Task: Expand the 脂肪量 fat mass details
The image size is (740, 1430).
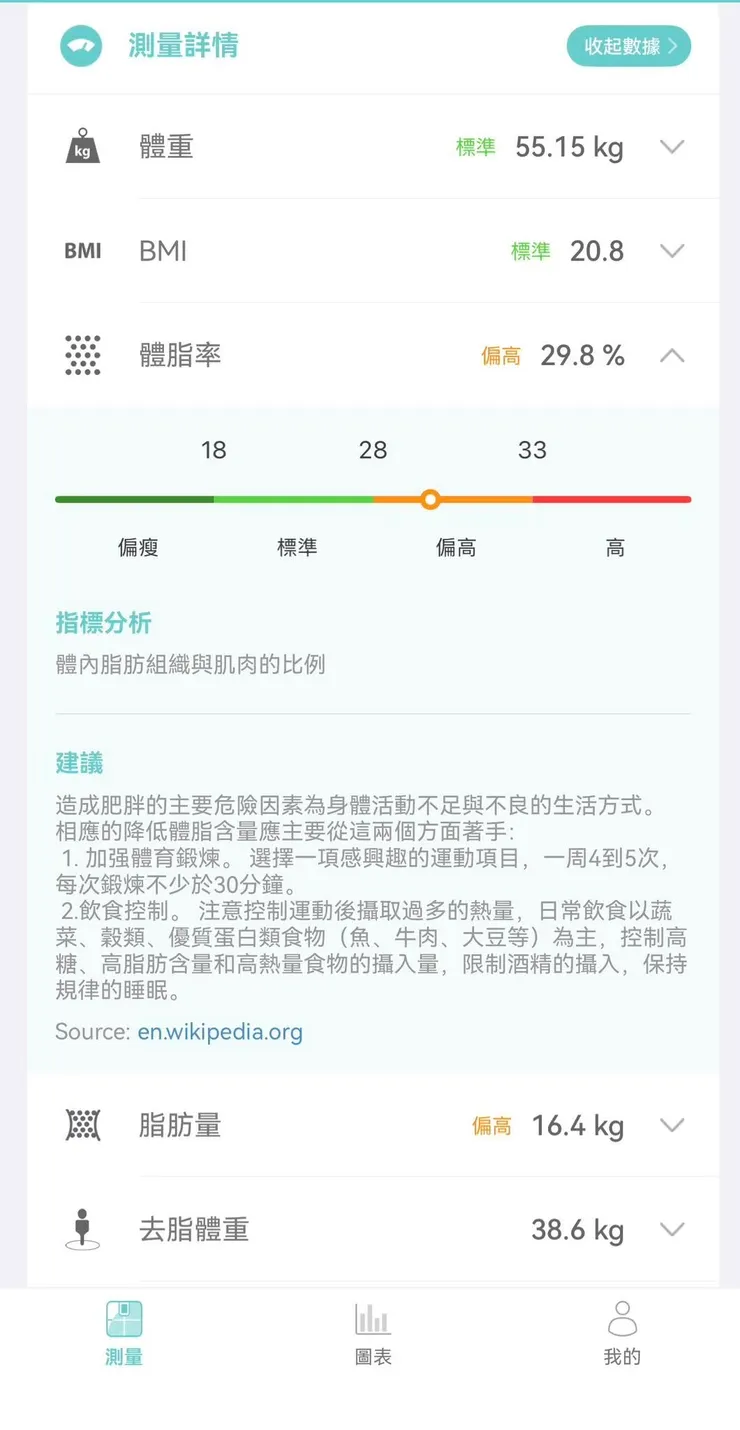Action: tap(672, 1125)
